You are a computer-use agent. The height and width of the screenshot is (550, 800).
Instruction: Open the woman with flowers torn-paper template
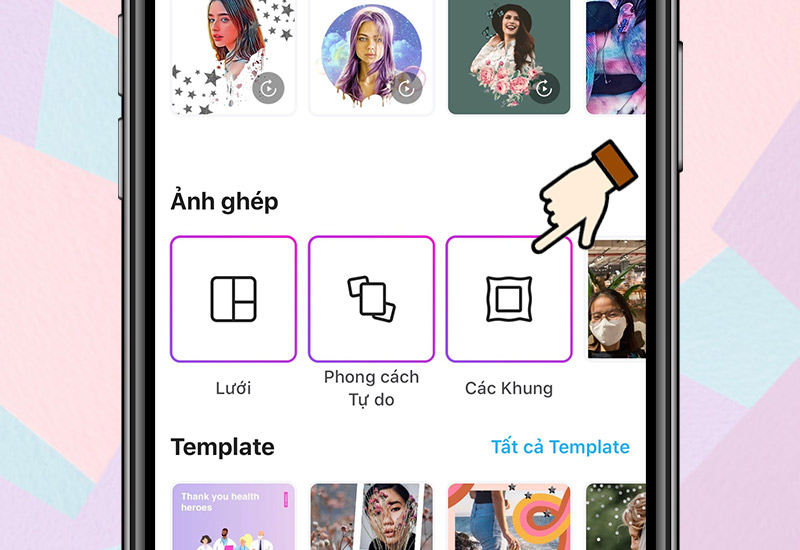(x=371, y=517)
